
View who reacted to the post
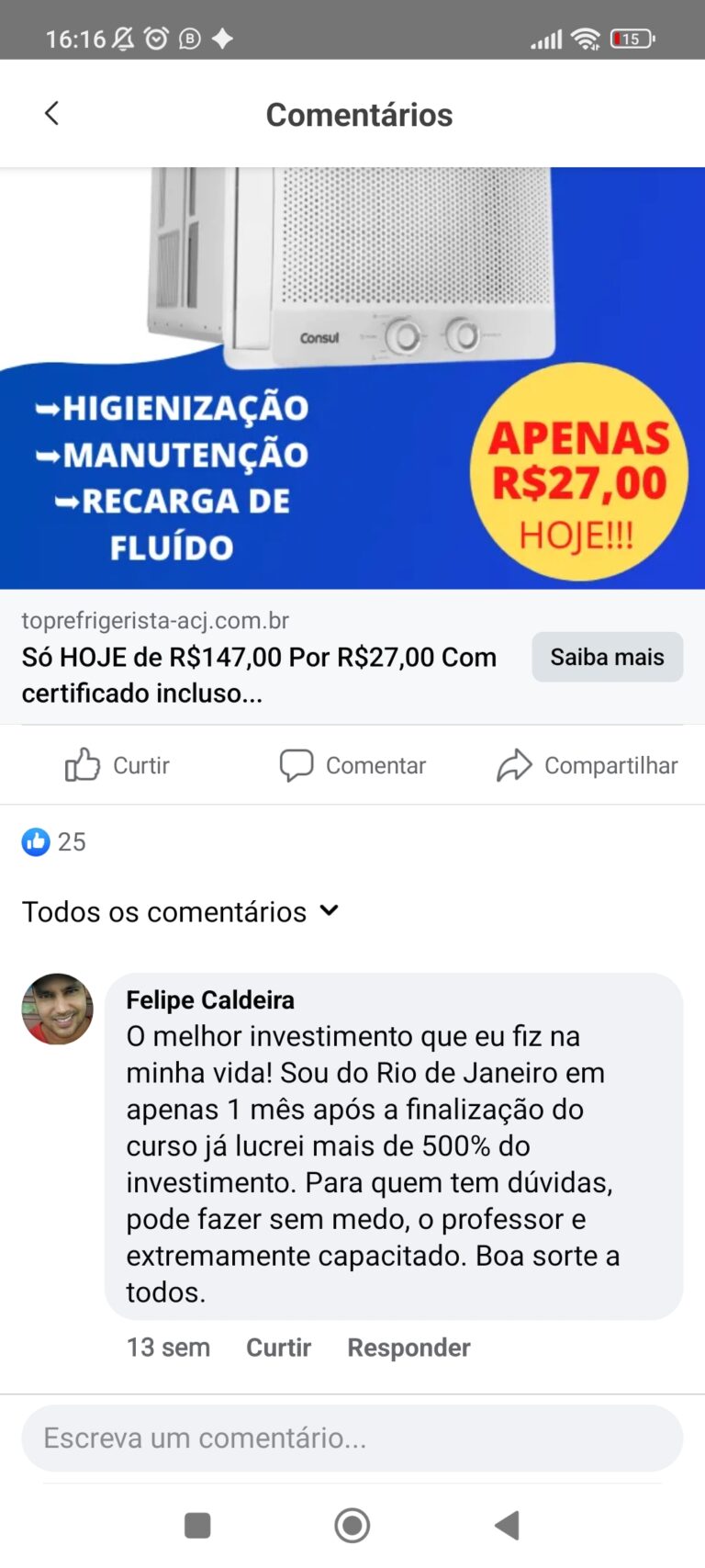(x=54, y=841)
